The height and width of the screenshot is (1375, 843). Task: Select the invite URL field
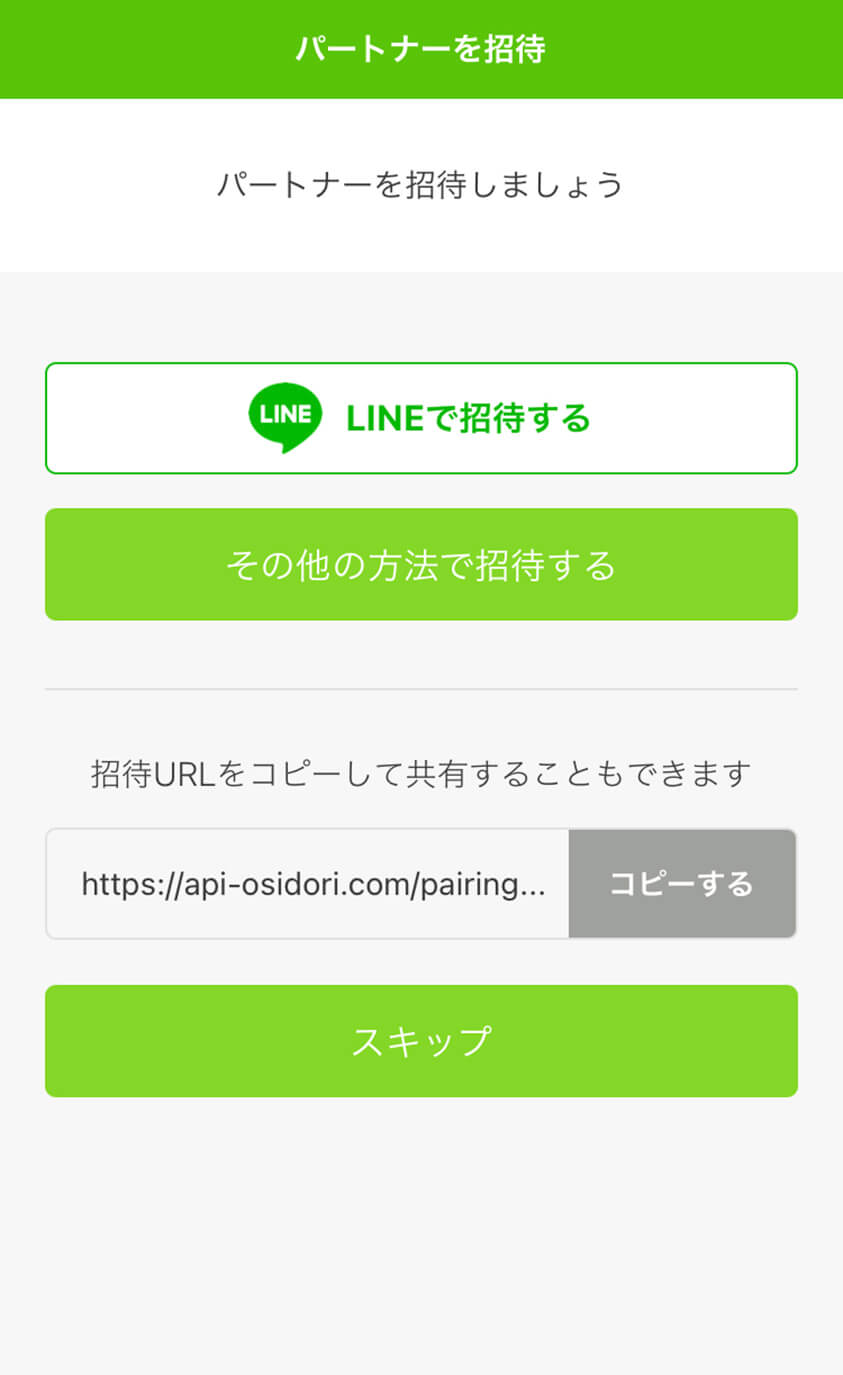click(308, 884)
